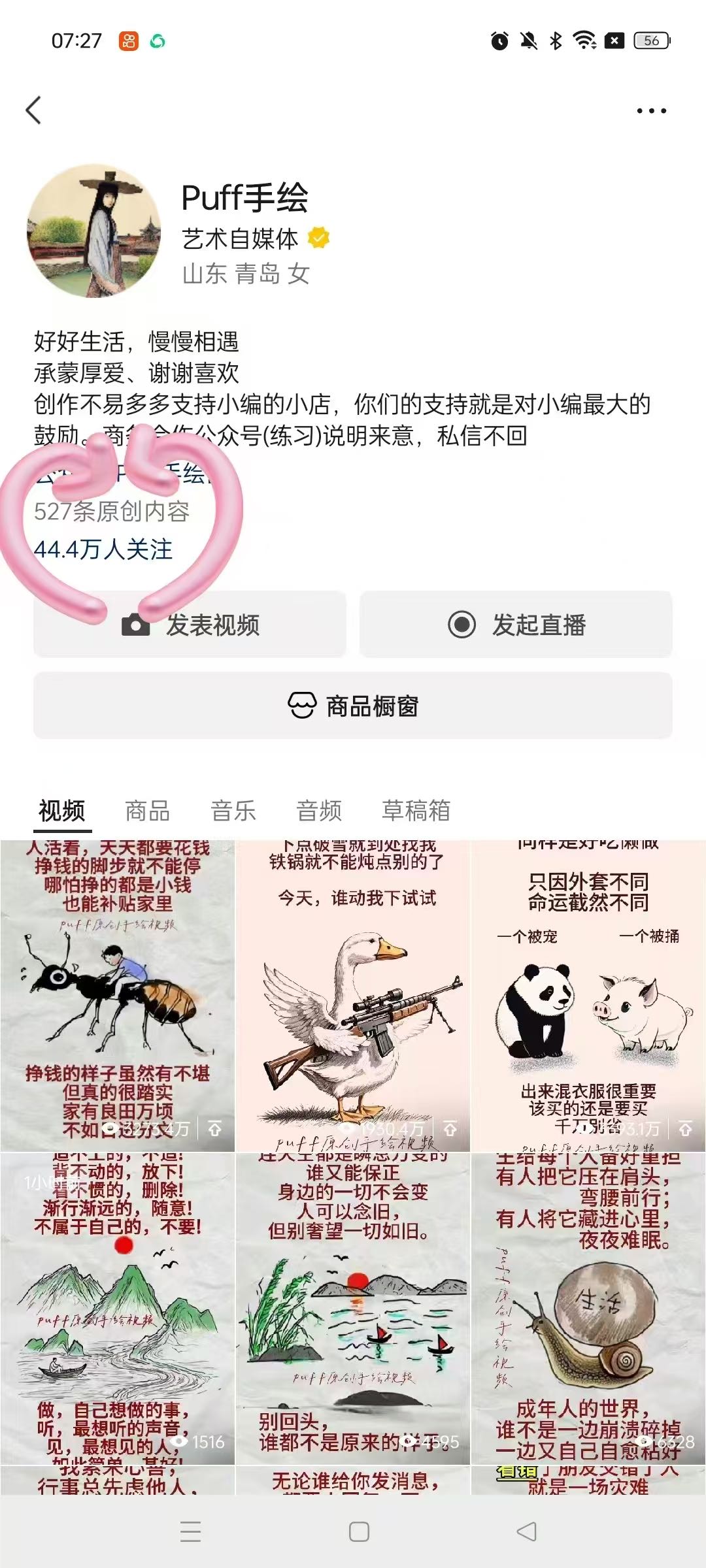Tap the 发表视频 button

coord(190,625)
